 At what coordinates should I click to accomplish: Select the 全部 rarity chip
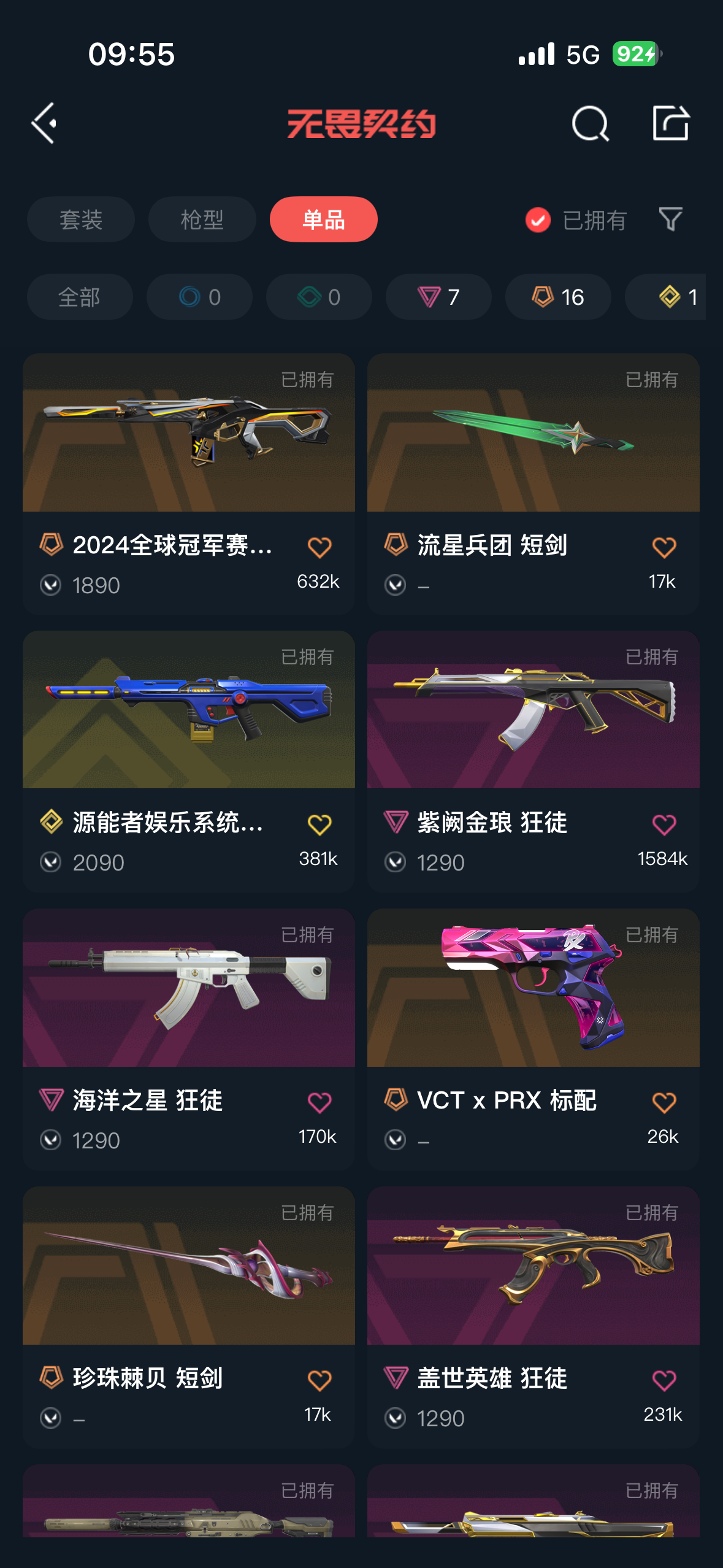click(80, 297)
